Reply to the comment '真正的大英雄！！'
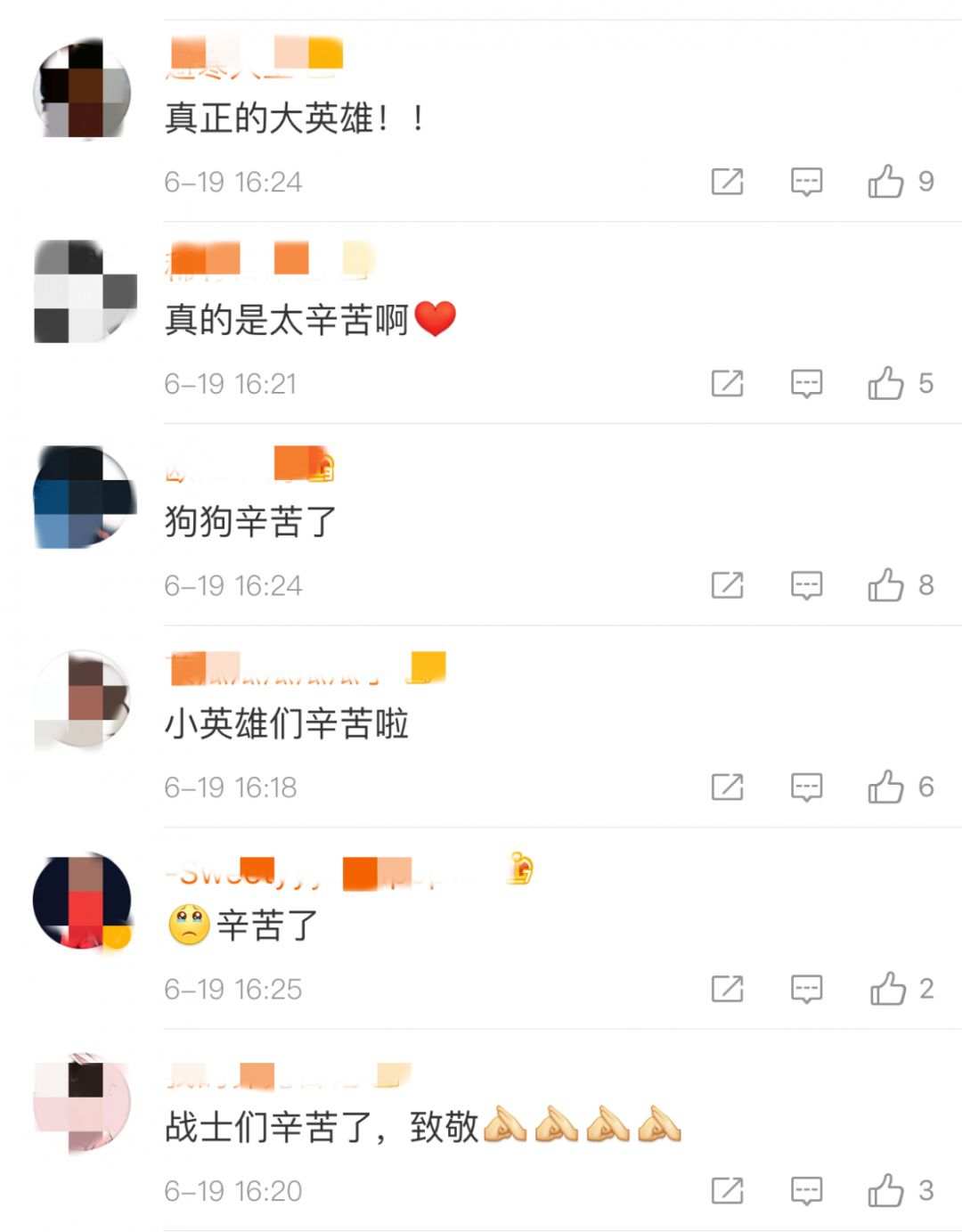962x1232 pixels. tap(806, 182)
